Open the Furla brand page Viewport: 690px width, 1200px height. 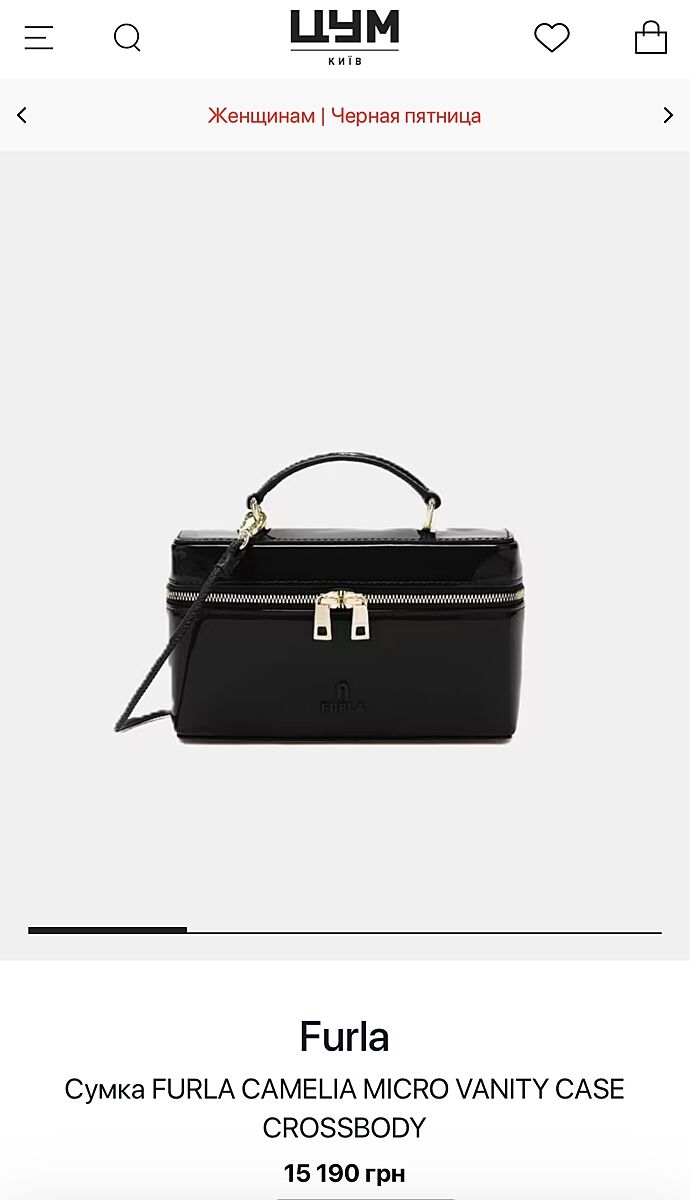(344, 1037)
